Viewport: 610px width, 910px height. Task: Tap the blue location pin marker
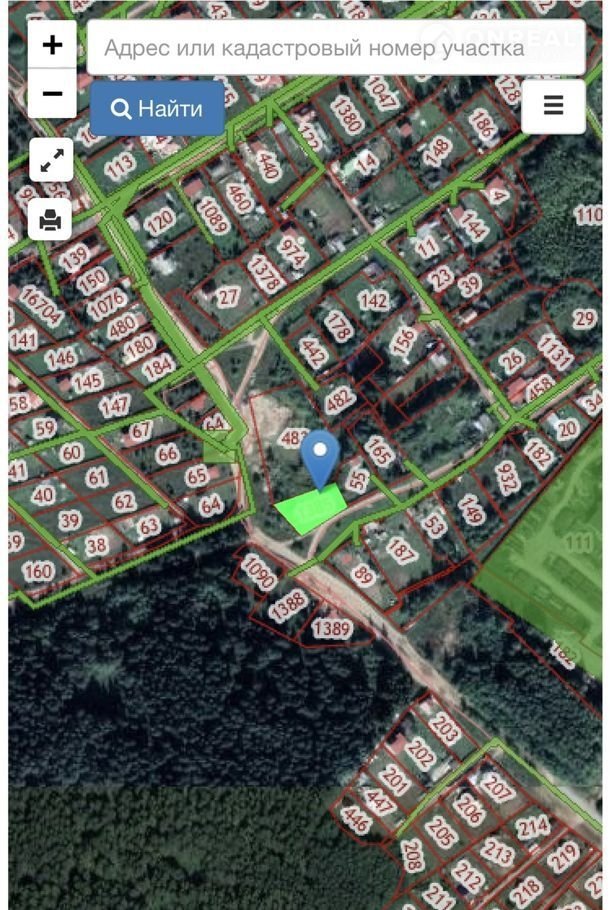[320, 459]
